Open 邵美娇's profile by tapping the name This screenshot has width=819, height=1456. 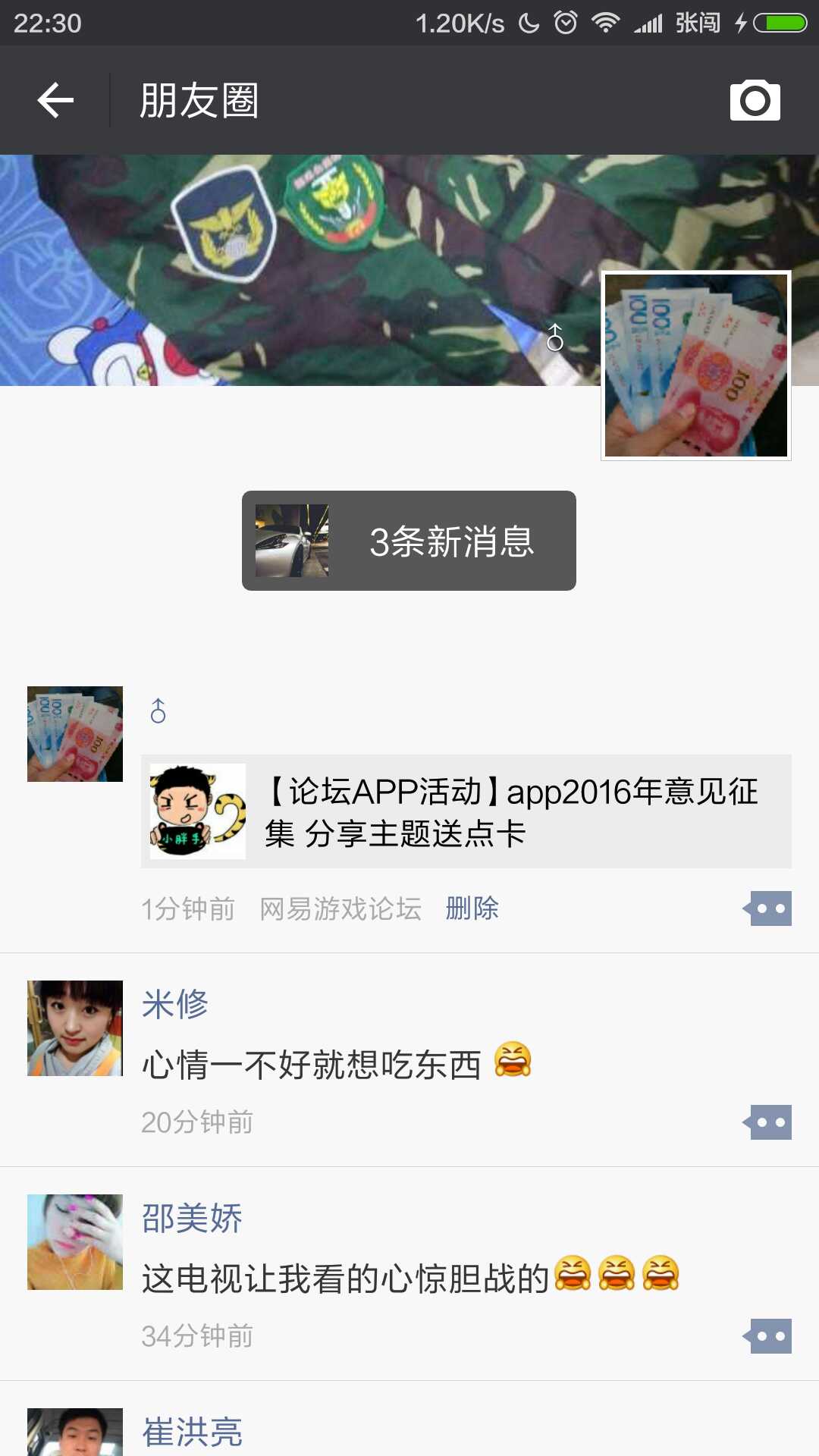click(x=192, y=1218)
